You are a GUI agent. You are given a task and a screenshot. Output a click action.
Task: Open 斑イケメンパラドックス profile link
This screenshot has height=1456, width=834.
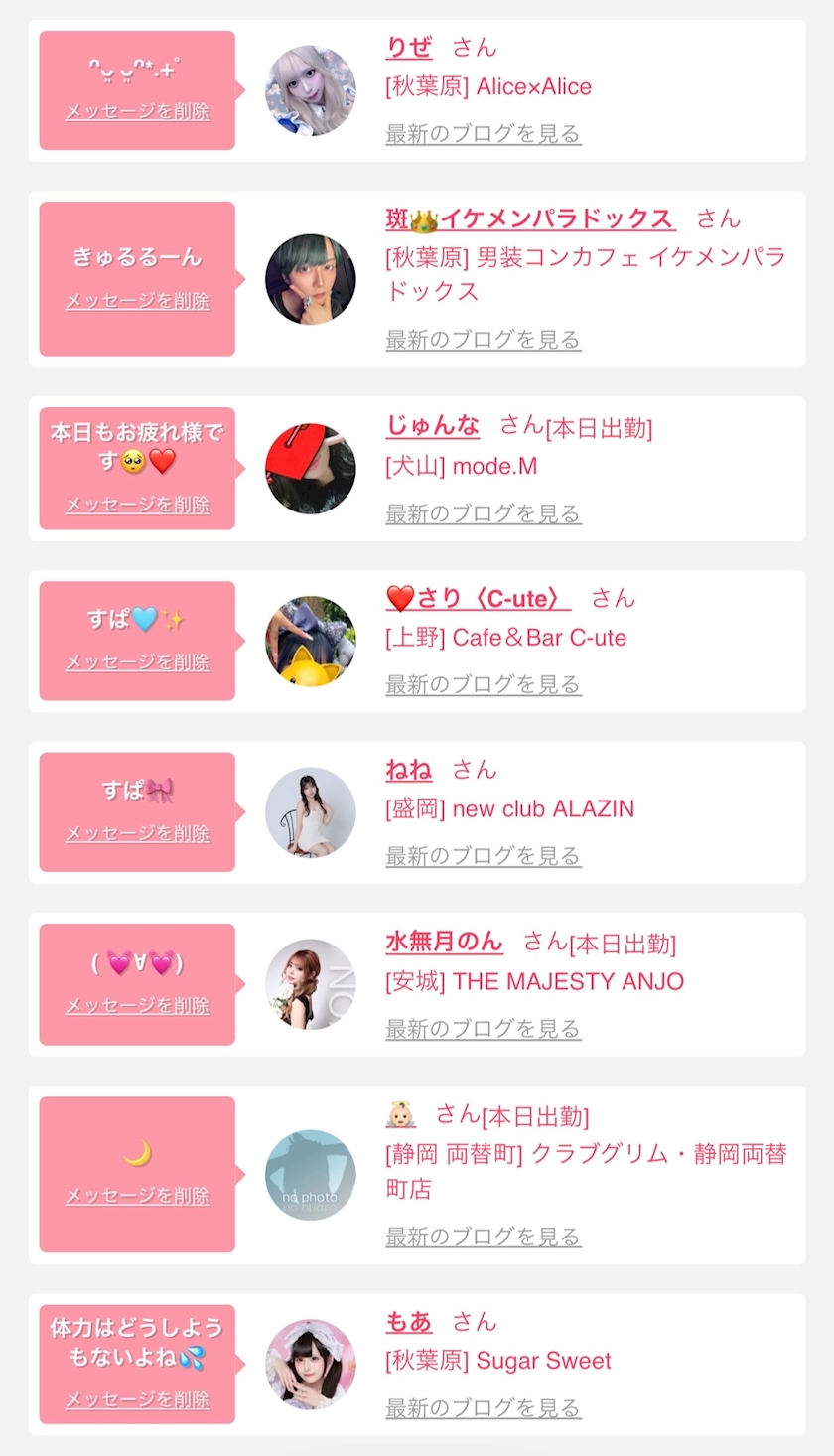coord(530,219)
